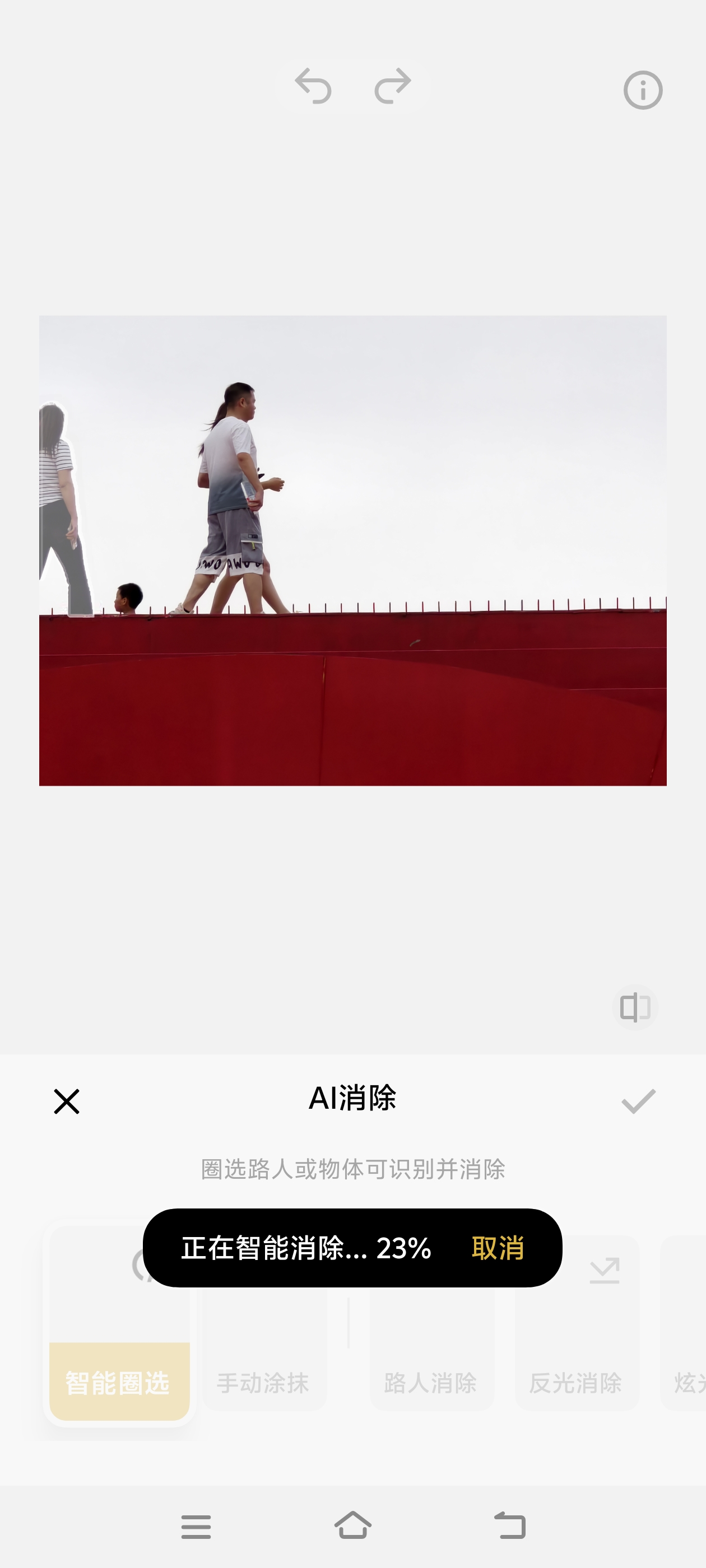
Task: Redo the last edit
Action: click(x=393, y=86)
